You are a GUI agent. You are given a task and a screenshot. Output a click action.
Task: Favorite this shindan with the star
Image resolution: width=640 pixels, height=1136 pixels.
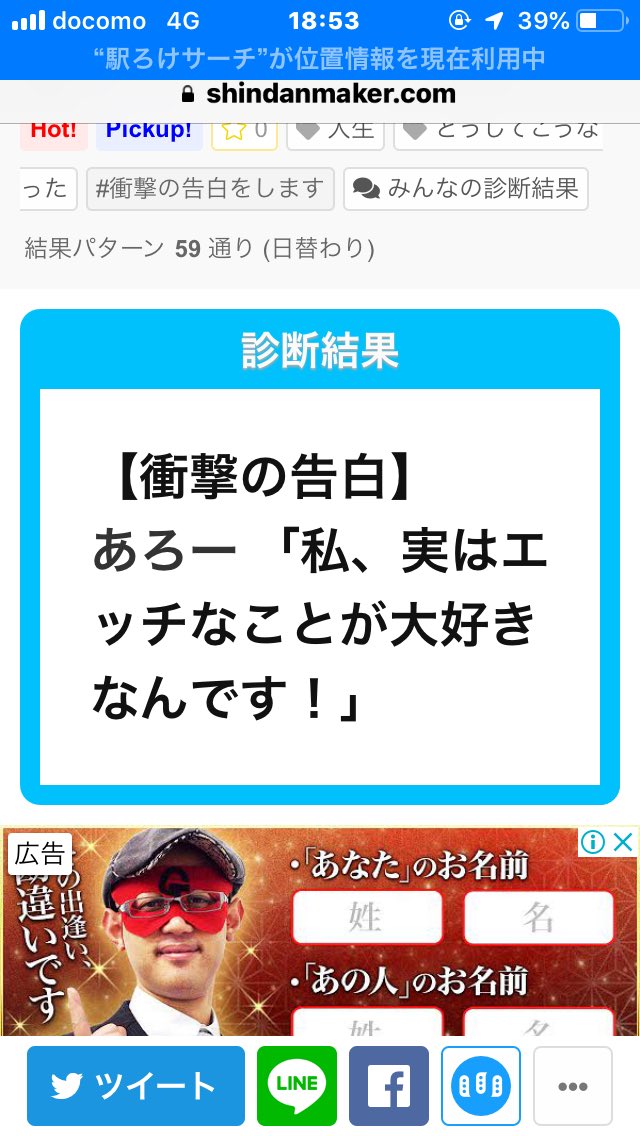[244, 130]
